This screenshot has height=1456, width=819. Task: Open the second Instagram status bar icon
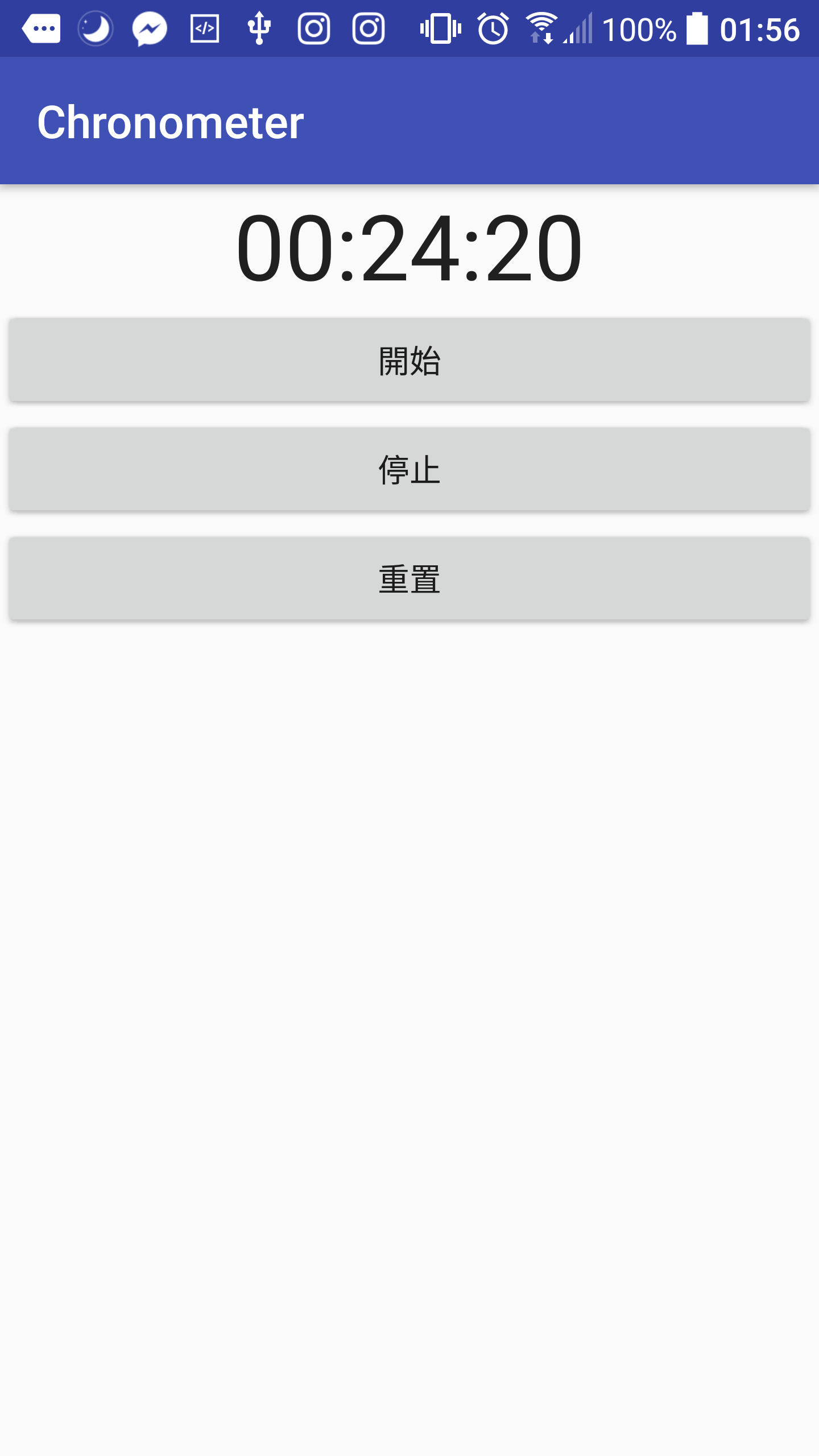tap(369, 27)
